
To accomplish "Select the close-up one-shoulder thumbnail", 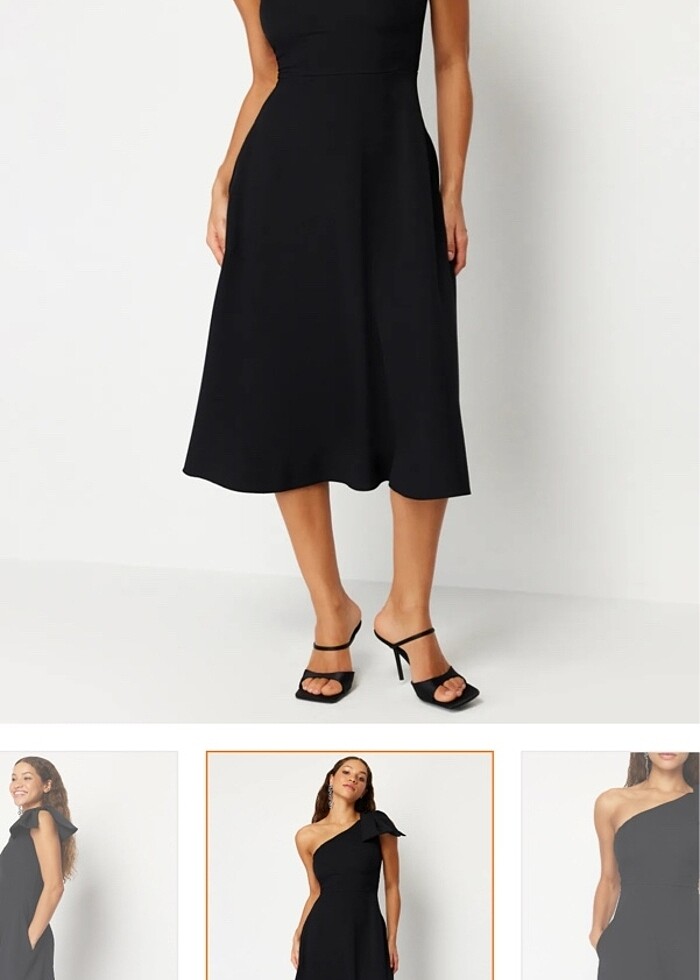I will pyautogui.click(x=610, y=865).
